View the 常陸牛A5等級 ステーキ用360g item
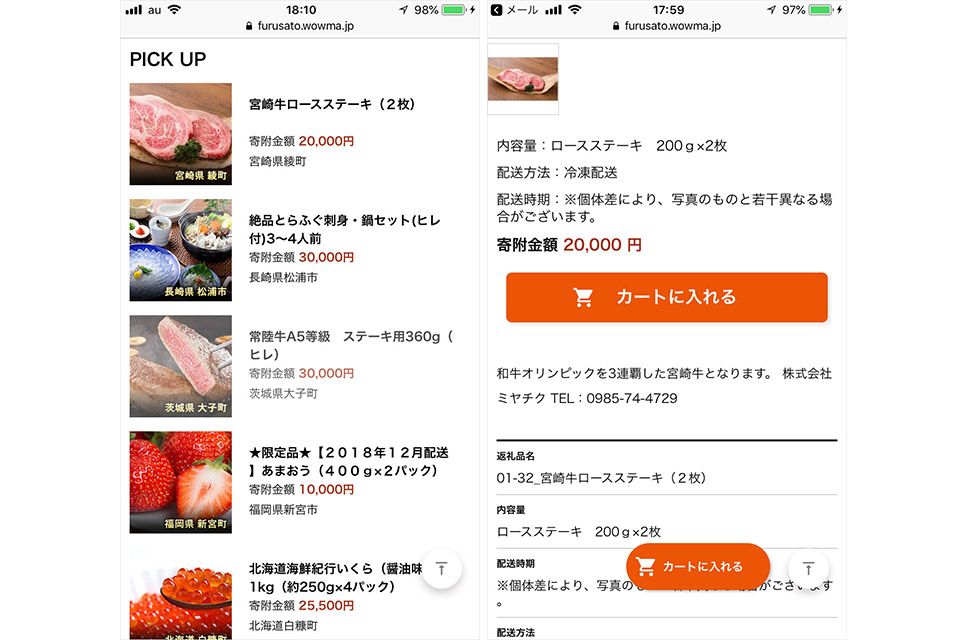 pos(349,345)
